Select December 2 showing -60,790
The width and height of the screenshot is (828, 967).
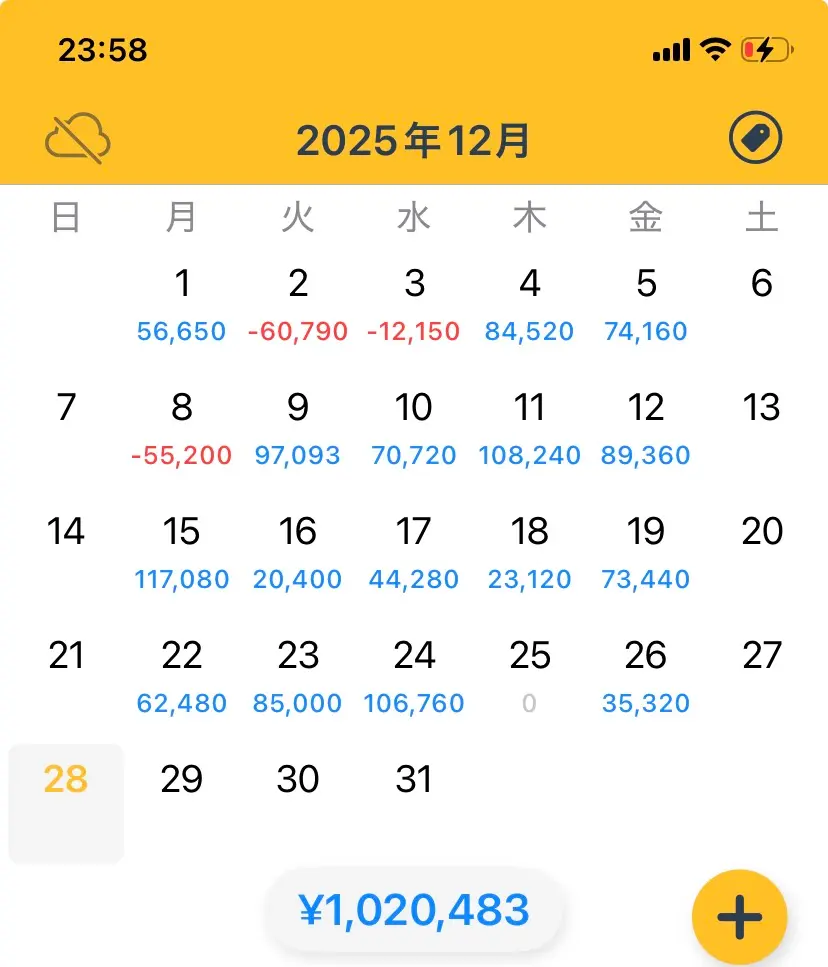click(297, 305)
